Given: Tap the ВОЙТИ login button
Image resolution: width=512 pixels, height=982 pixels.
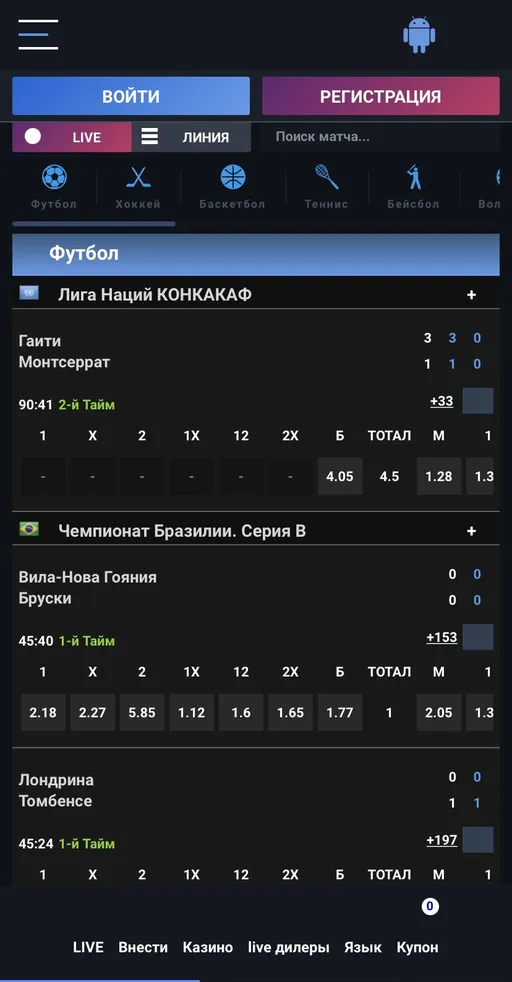Looking at the screenshot, I should click(131, 96).
